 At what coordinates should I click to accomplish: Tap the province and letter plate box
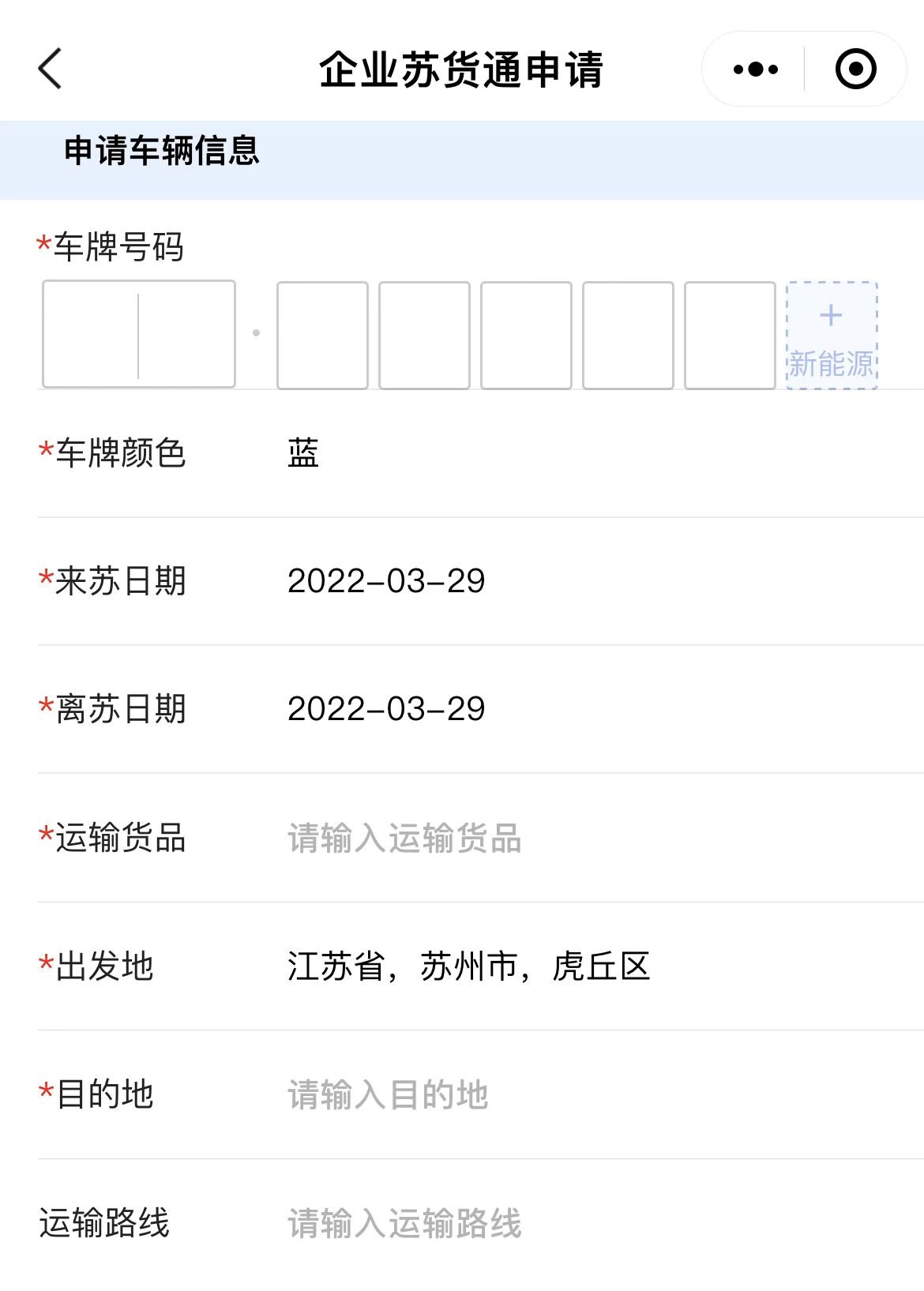pyautogui.click(x=139, y=334)
